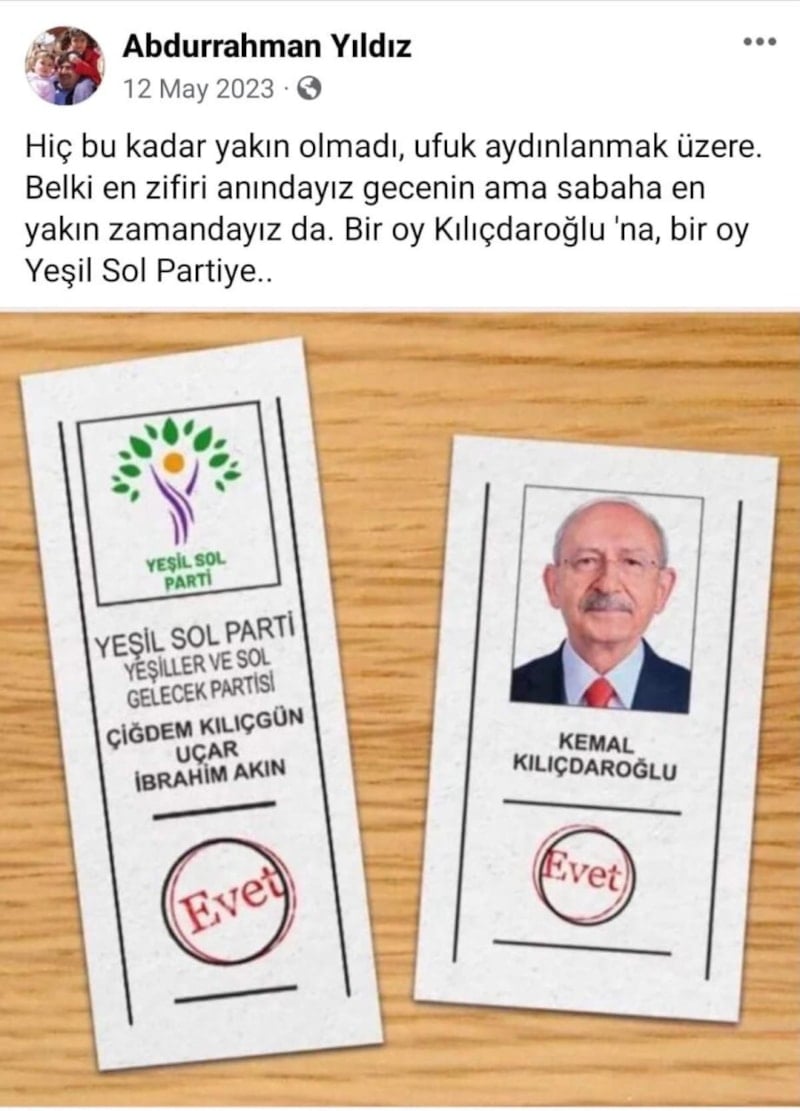Open Abdurrahman Yıldız's profile picture
800x1111 pixels.
65,66
